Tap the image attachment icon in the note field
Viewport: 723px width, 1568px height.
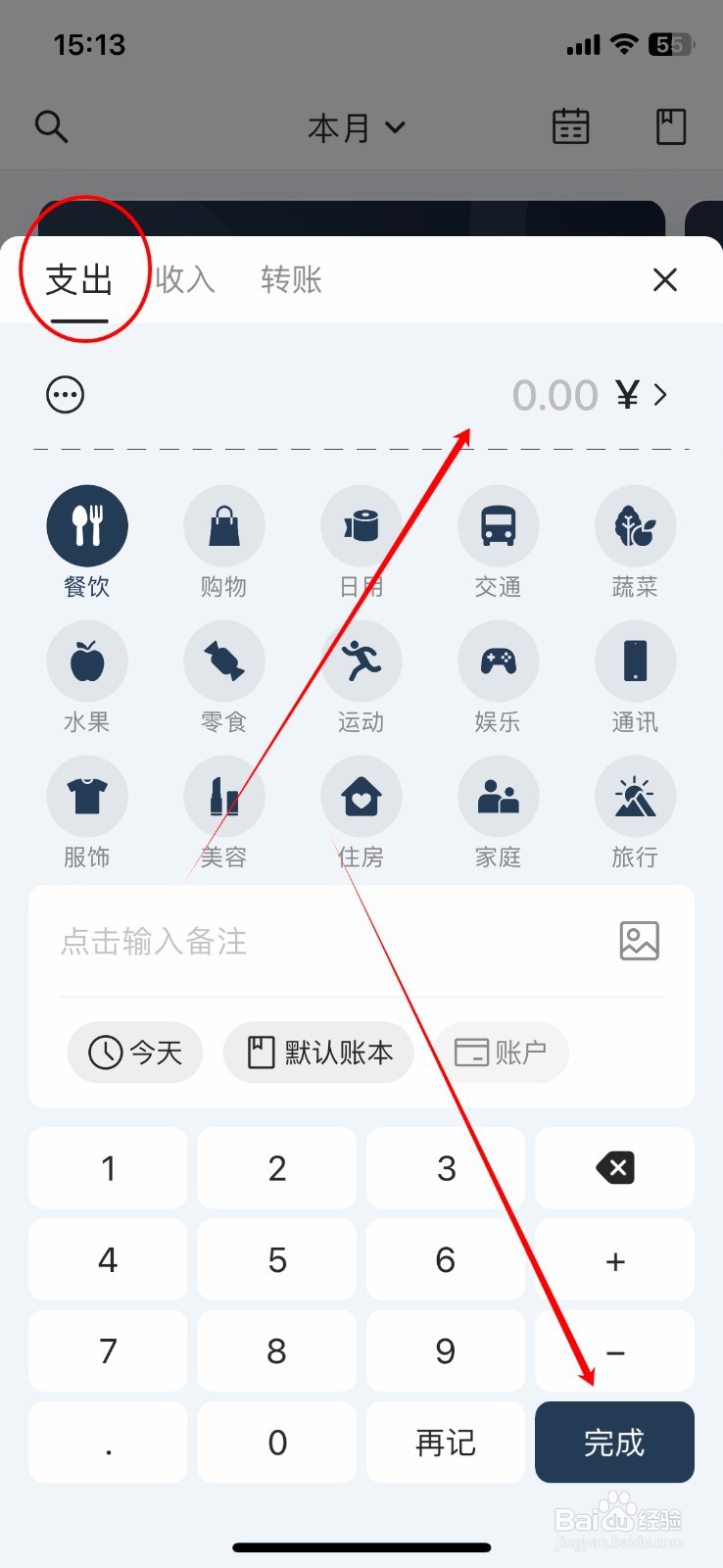pyautogui.click(x=640, y=941)
